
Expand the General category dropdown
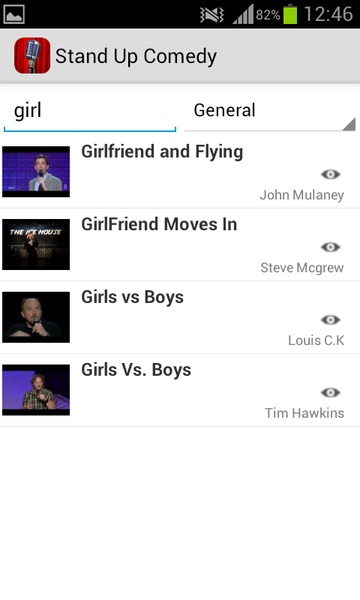270,111
